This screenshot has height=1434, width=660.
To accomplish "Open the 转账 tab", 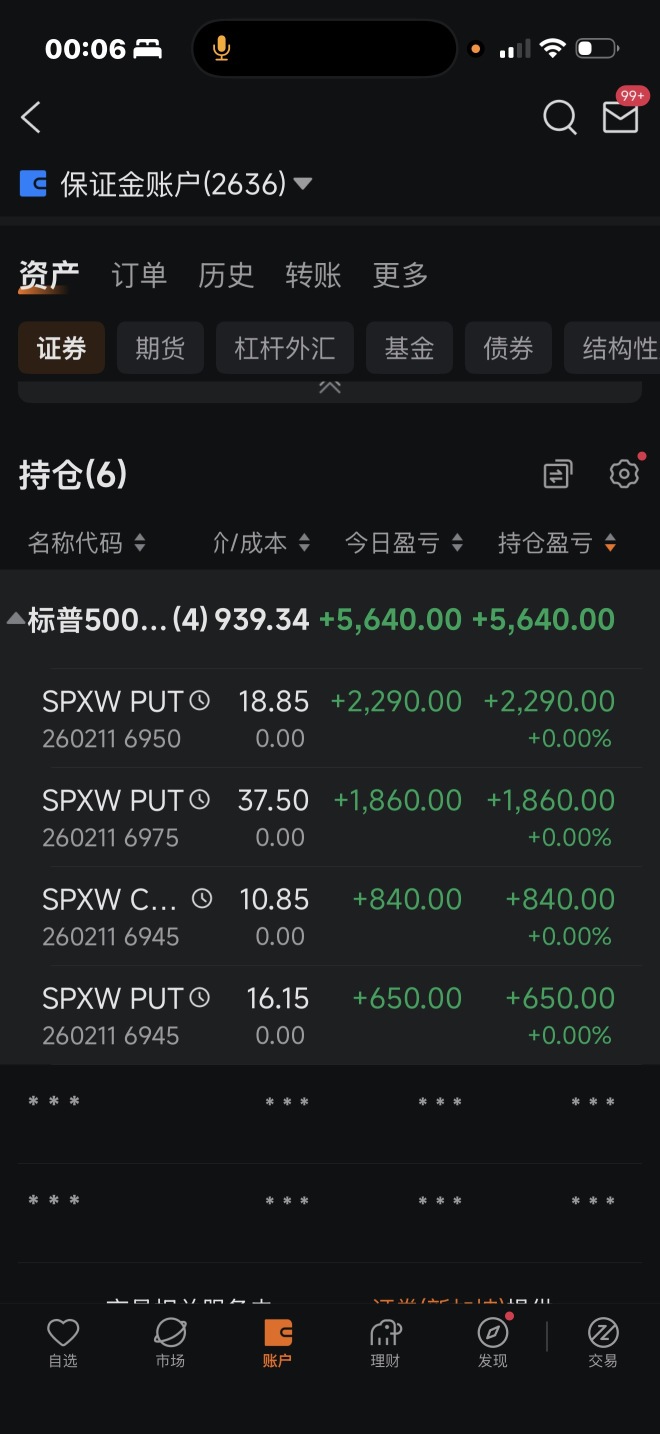I will pos(313,275).
